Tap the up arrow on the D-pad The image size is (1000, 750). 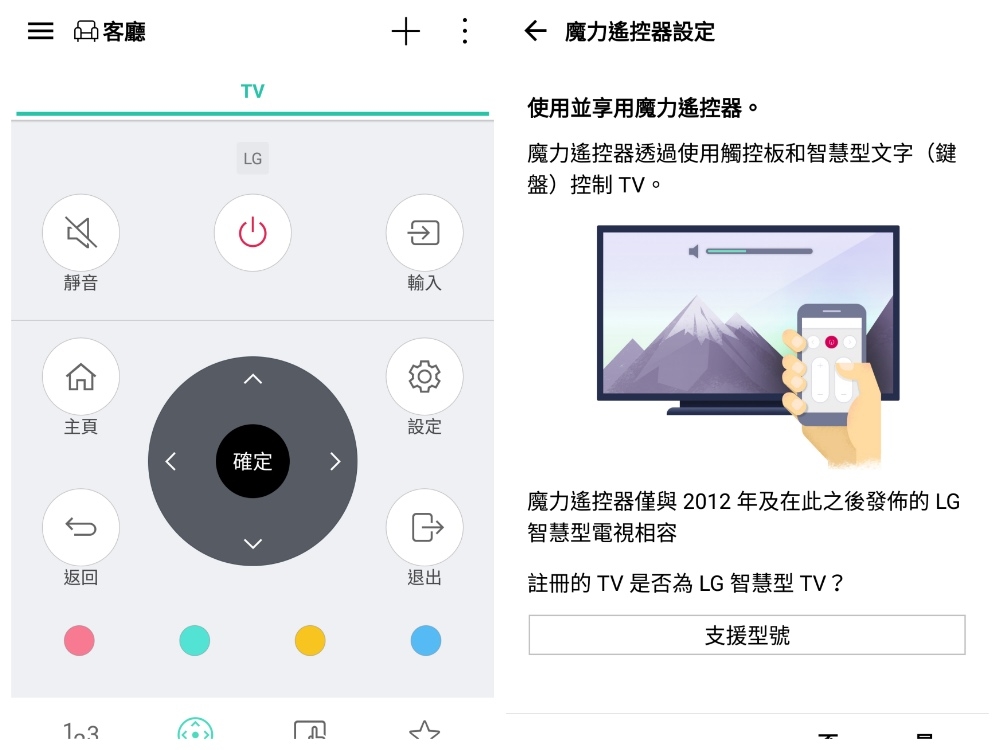click(x=253, y=379)
